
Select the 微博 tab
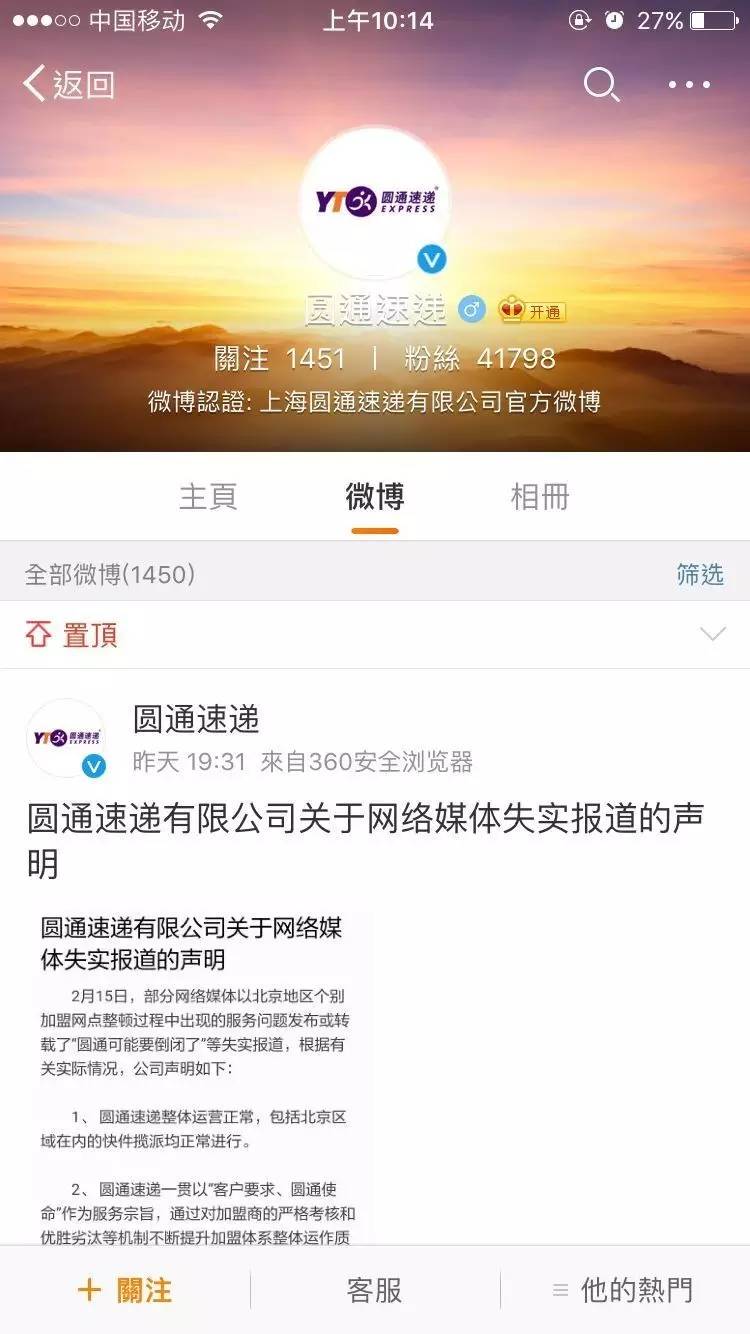[x=375, y=496]
